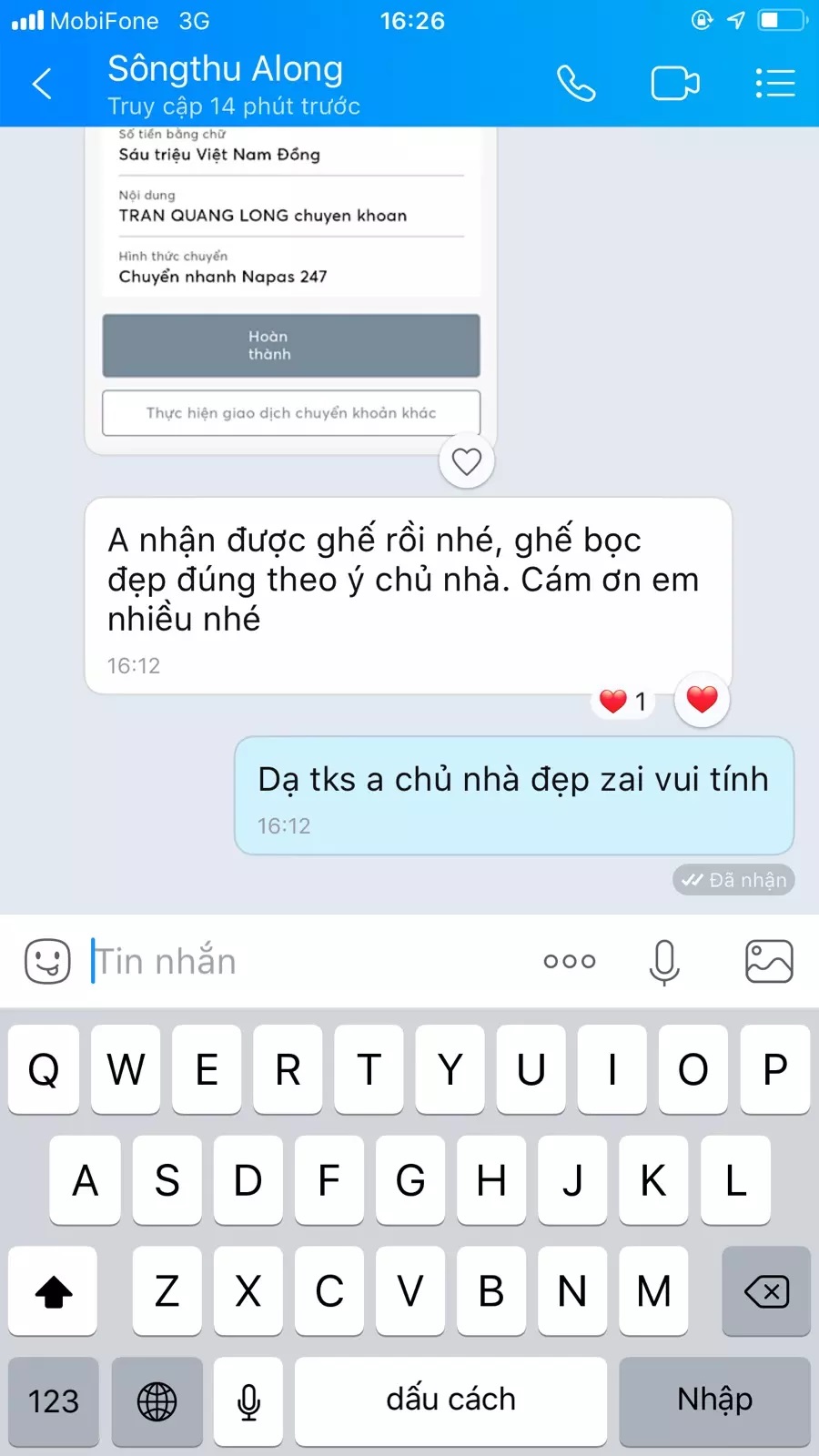
Task: Start a video call with Sôngthu Along
Action: point(675,84)
